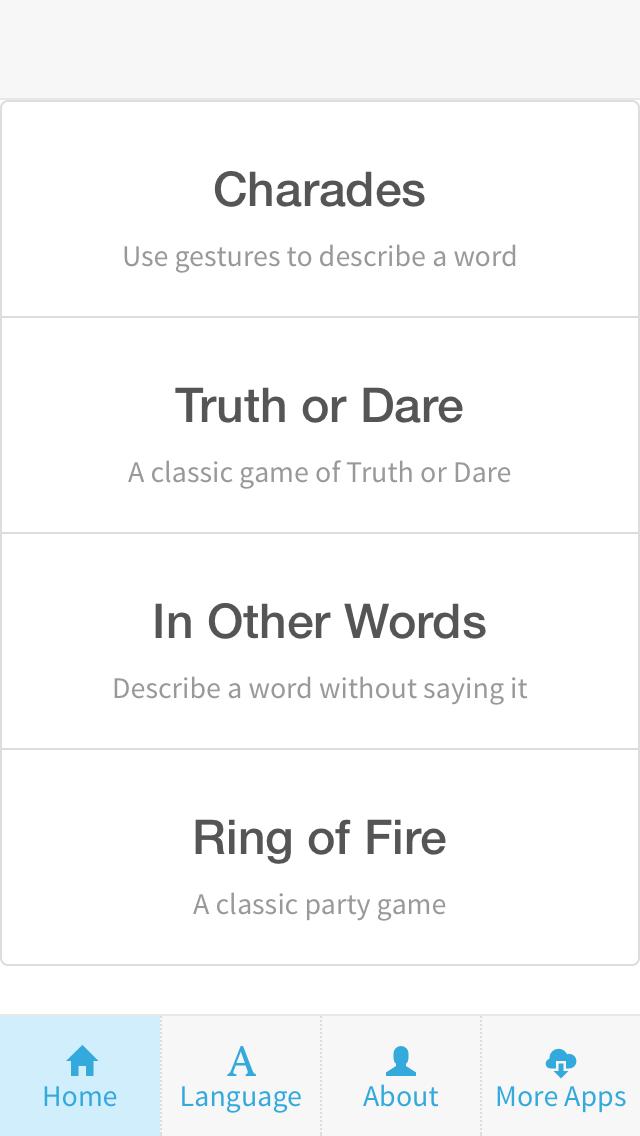Switch to the Language tab
This screenshot has height=1136, width=640.
click(241, 1076)
